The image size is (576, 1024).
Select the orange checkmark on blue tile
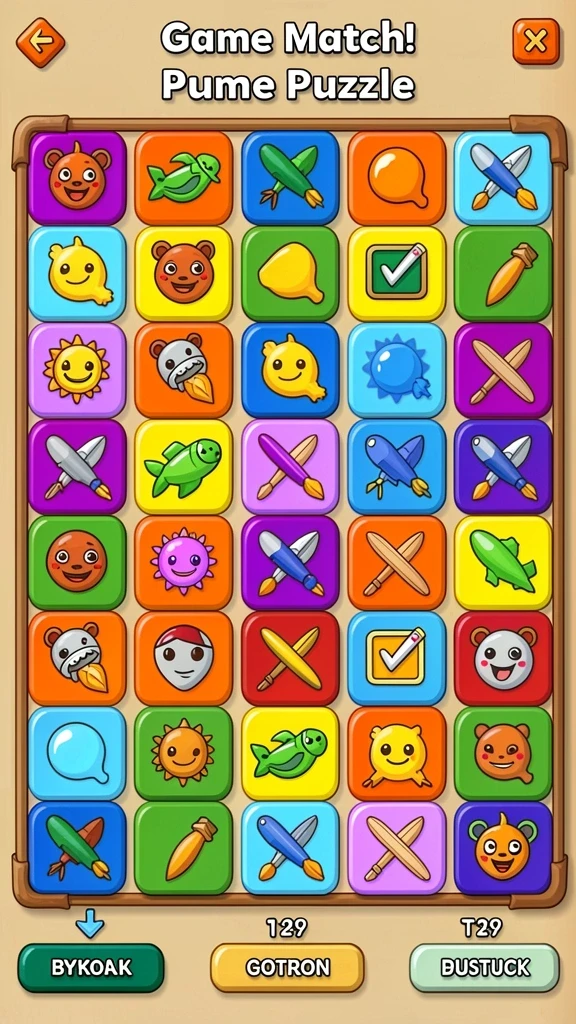click(396, 658)
